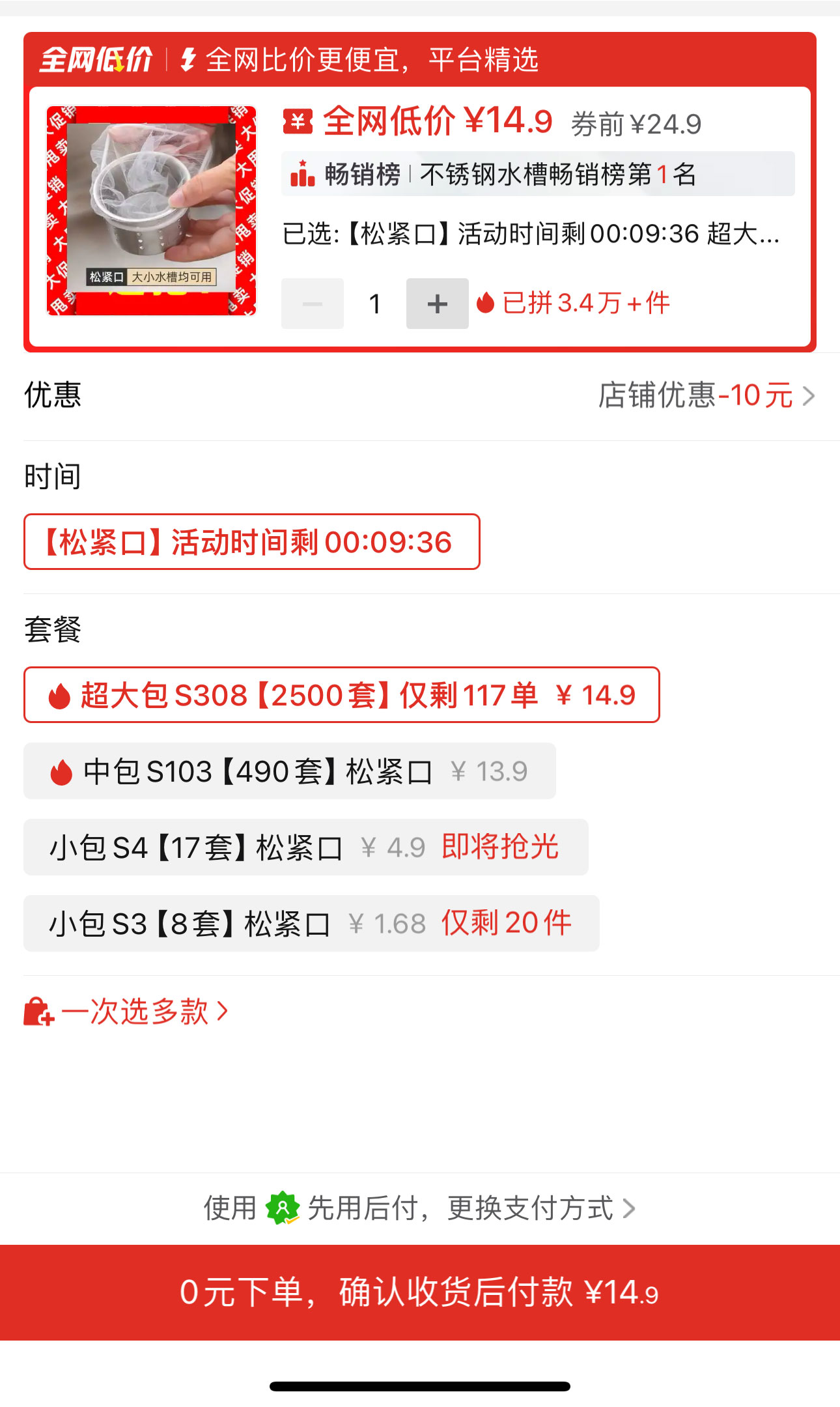Open the product thumbnail image

point(151,210)
